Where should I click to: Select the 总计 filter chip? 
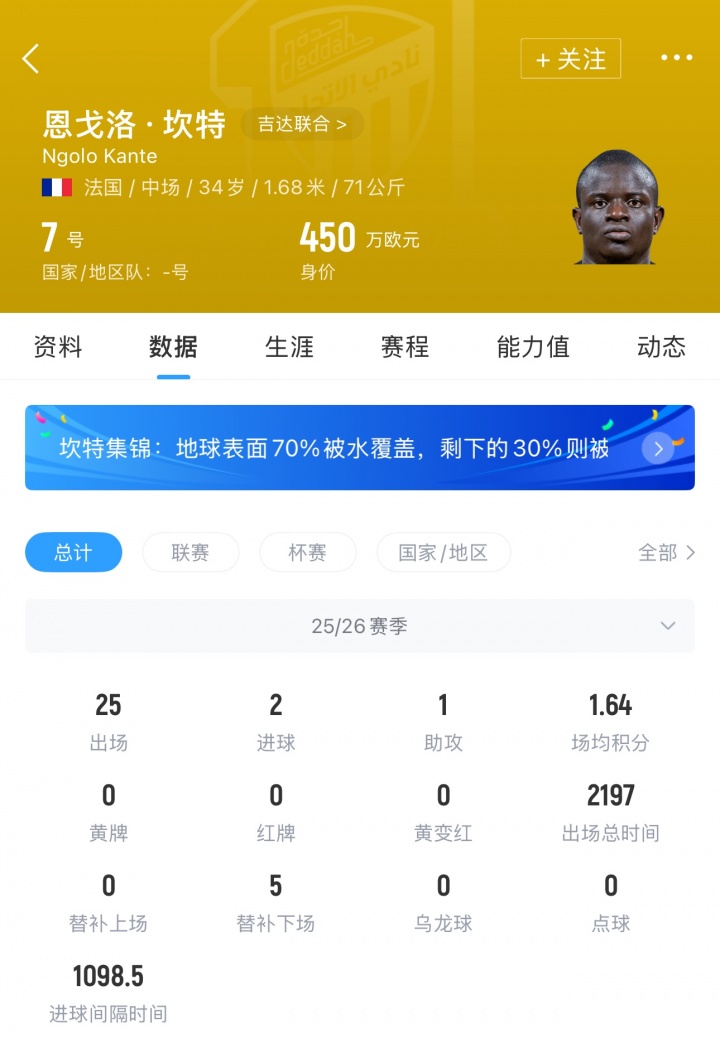point(73,552)
